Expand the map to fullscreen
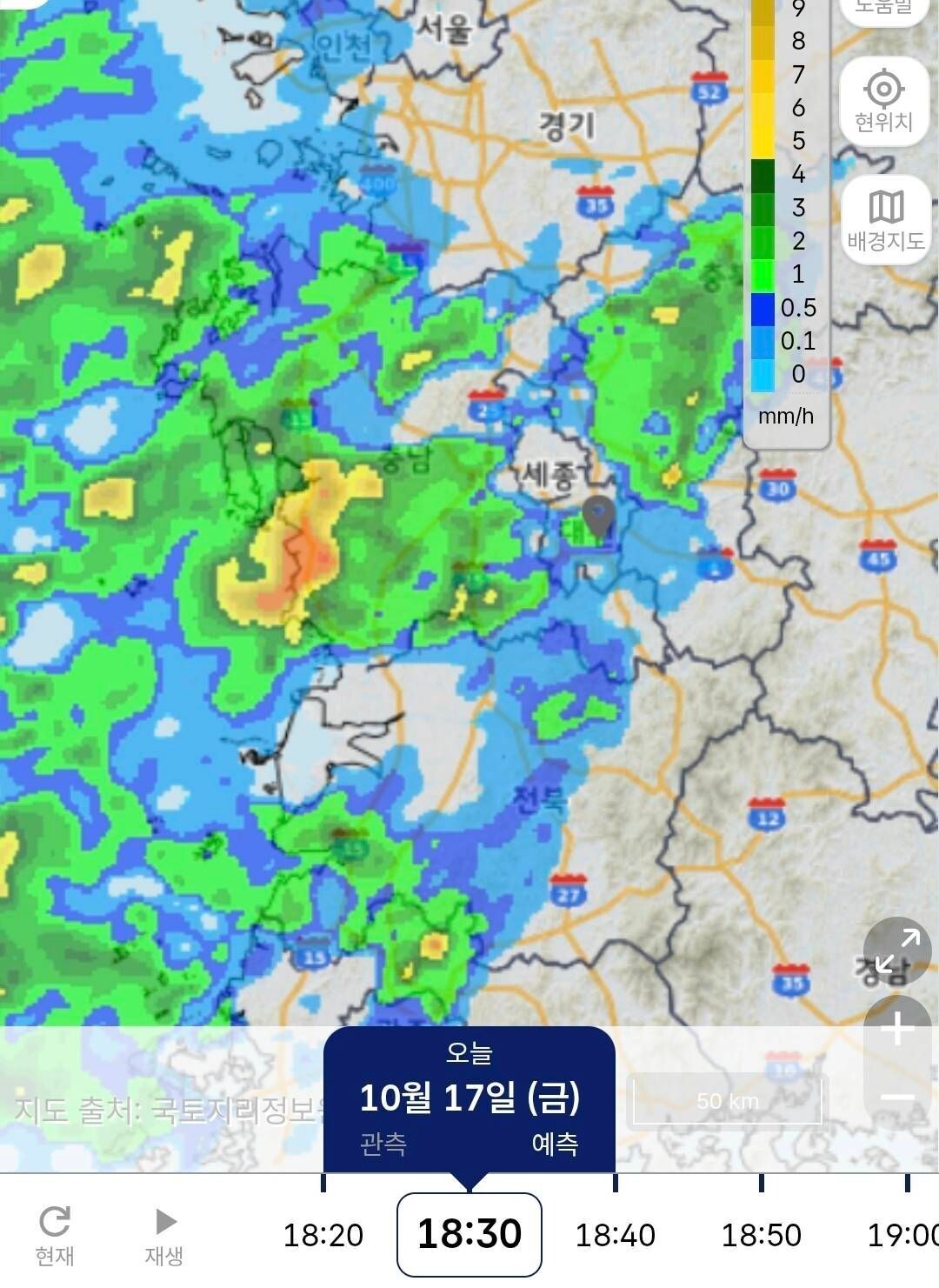Screen dimensions: 939x1288 click(897, 951)
